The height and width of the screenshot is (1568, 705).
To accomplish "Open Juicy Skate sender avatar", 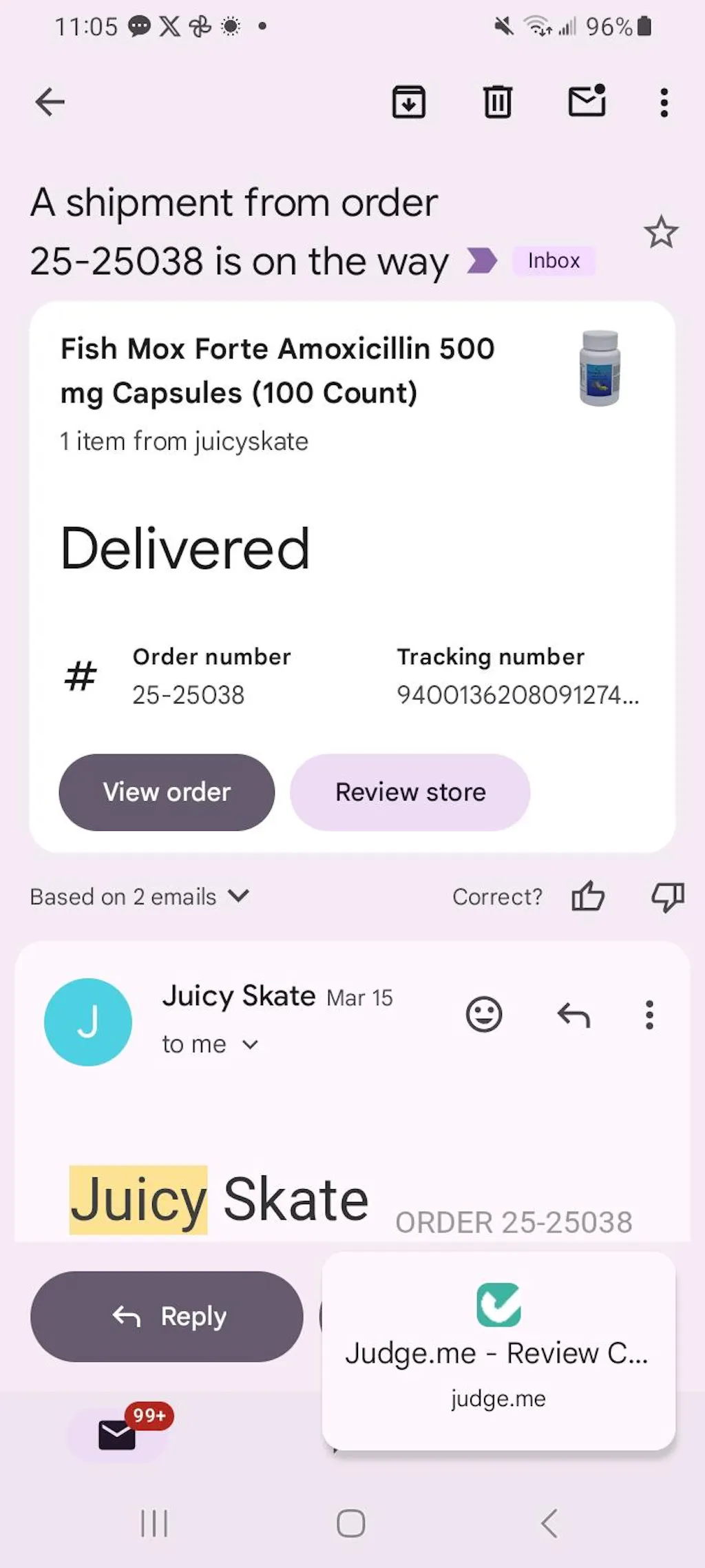I will click(88, 1022).
